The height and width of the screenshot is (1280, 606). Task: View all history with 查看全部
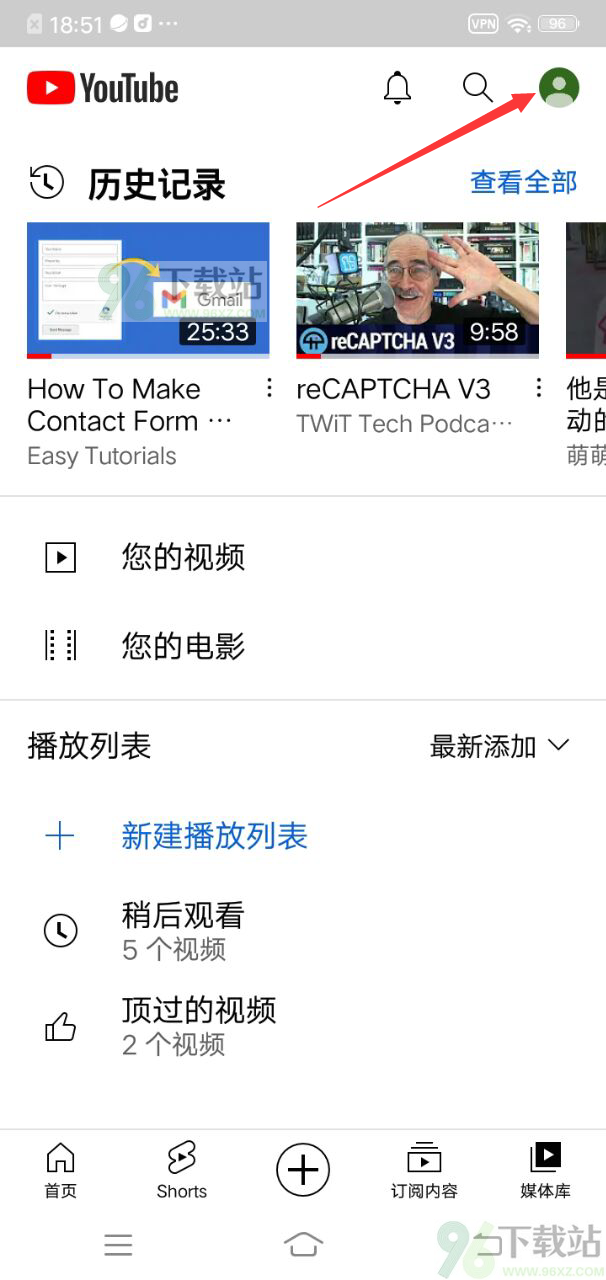[524, 182]
